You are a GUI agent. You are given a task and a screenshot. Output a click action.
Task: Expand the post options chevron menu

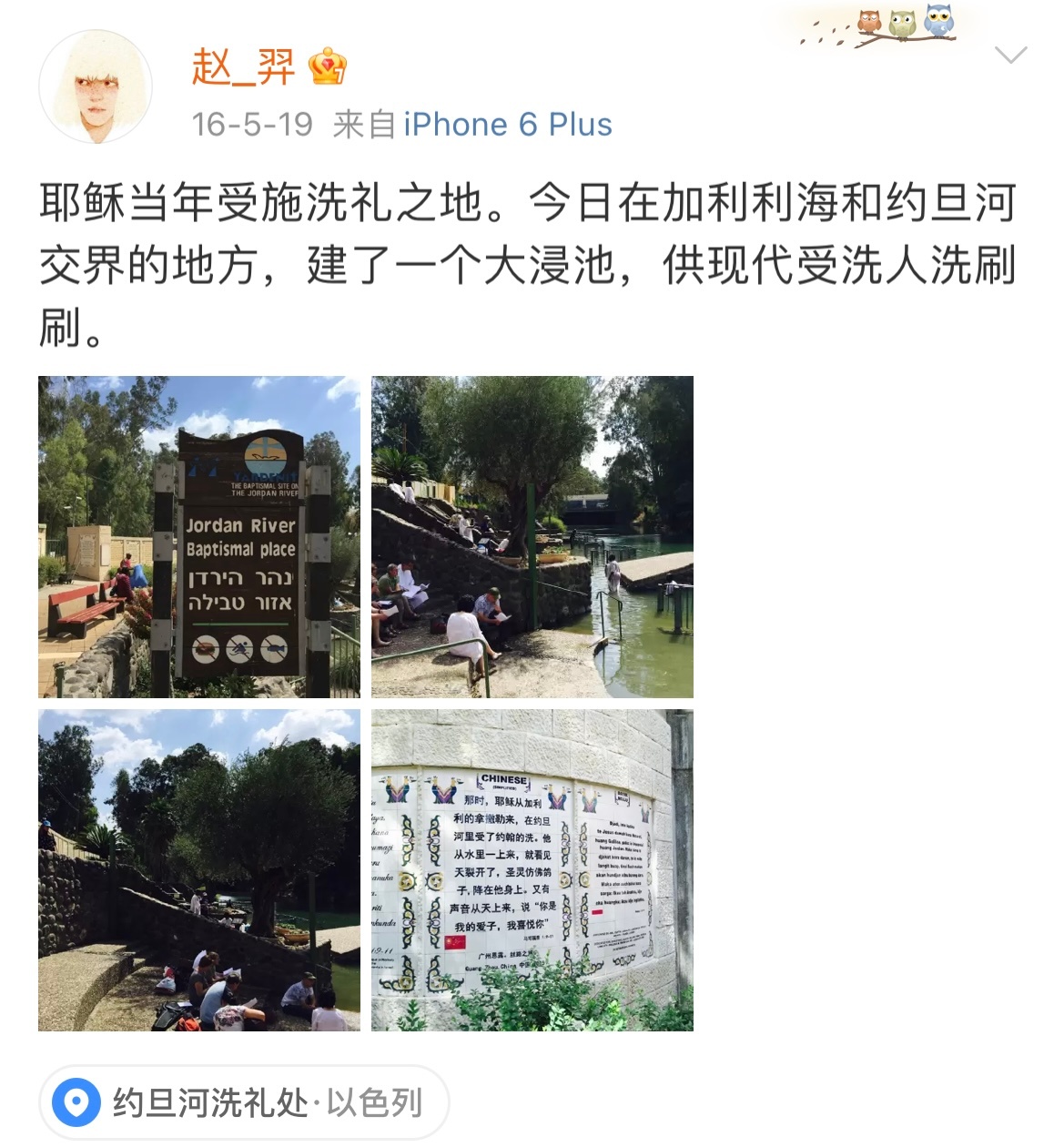click(x=1010, y=56)
